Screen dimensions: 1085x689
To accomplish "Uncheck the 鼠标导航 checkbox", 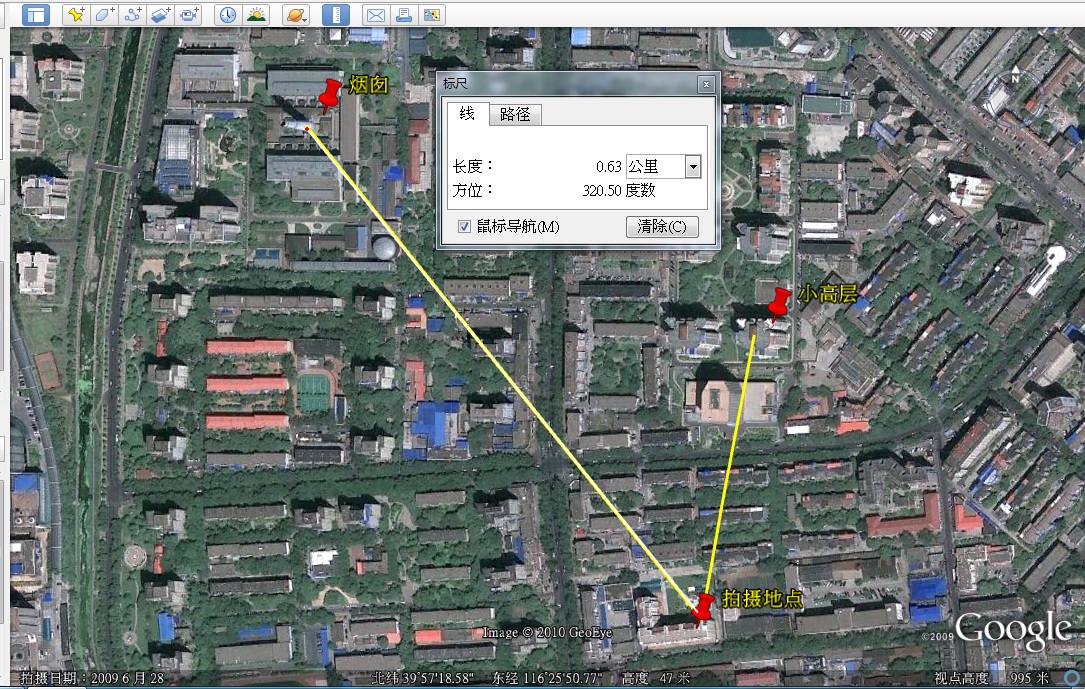I will click(464, 227).
